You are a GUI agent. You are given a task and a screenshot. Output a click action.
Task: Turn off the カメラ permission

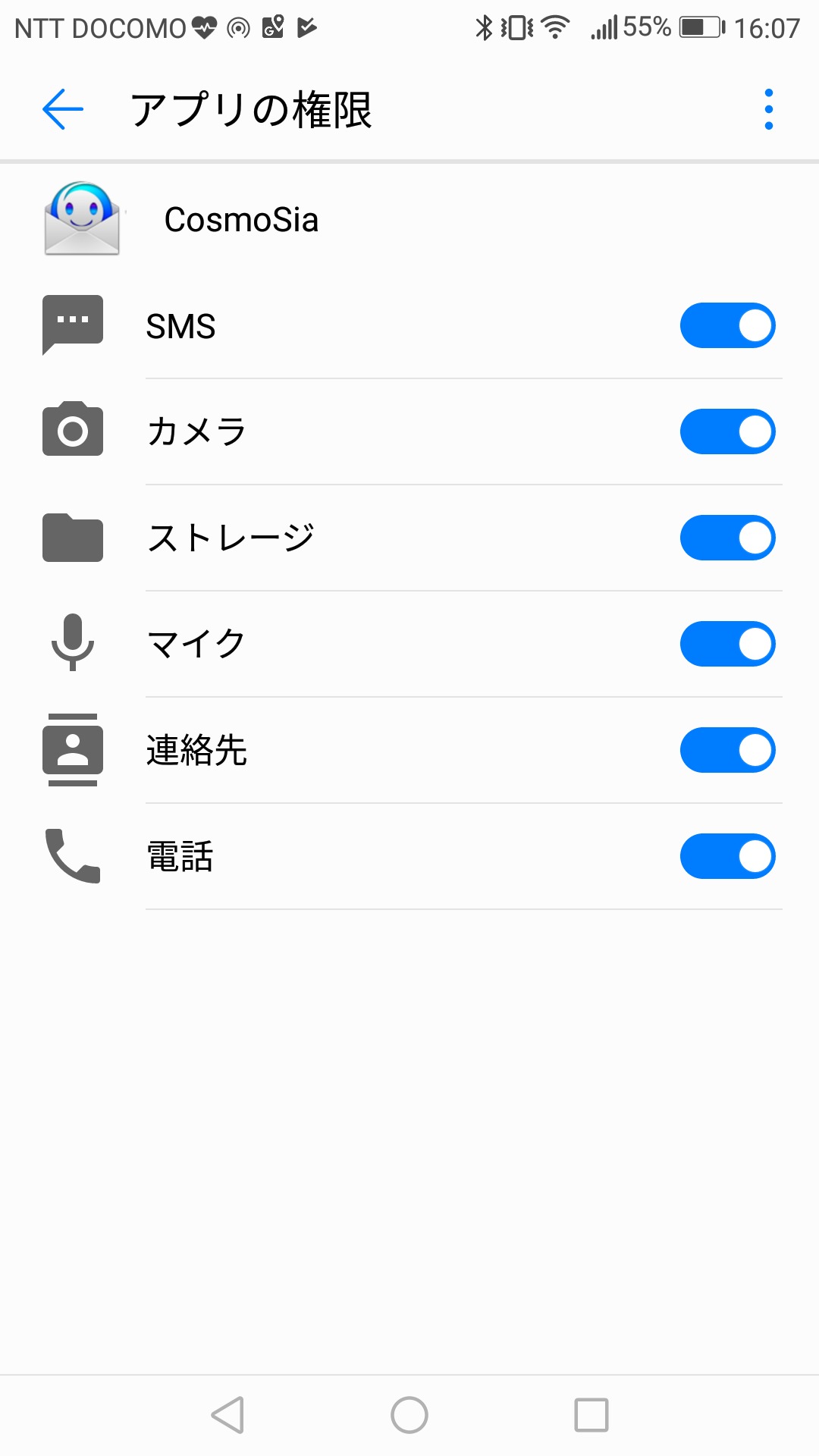point(727,432)
